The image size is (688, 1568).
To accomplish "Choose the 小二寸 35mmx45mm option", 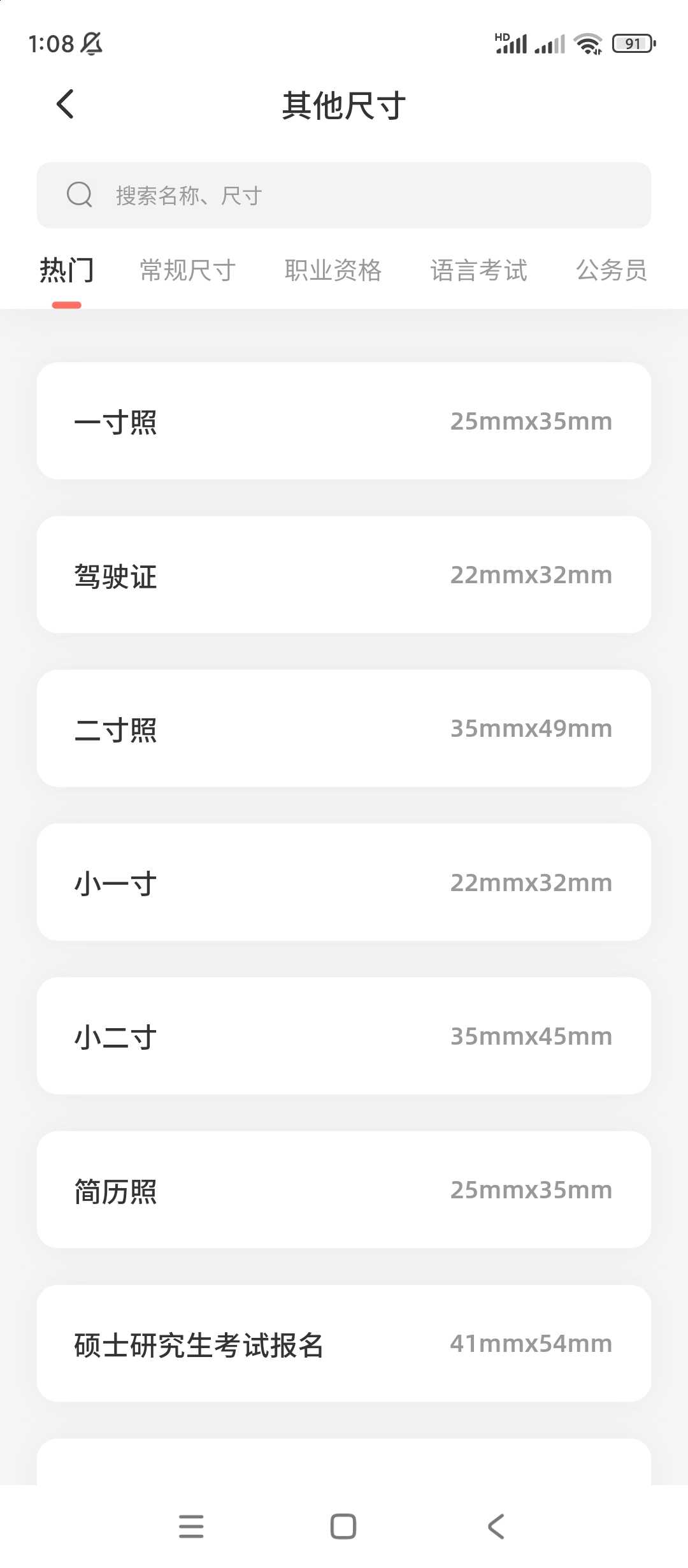I will click(344, 1036).
